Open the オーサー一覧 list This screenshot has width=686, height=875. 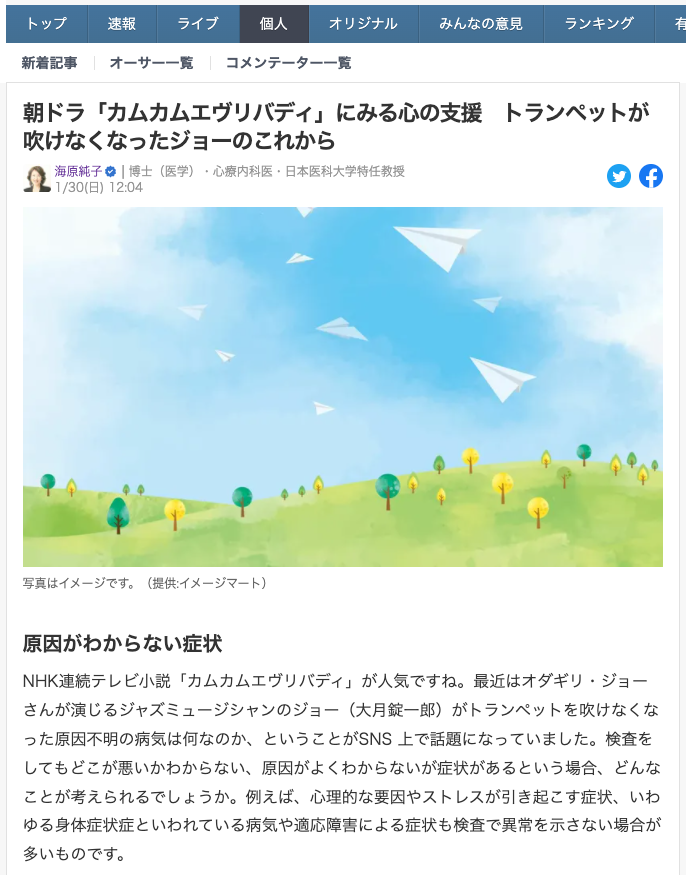coord(151,63)
